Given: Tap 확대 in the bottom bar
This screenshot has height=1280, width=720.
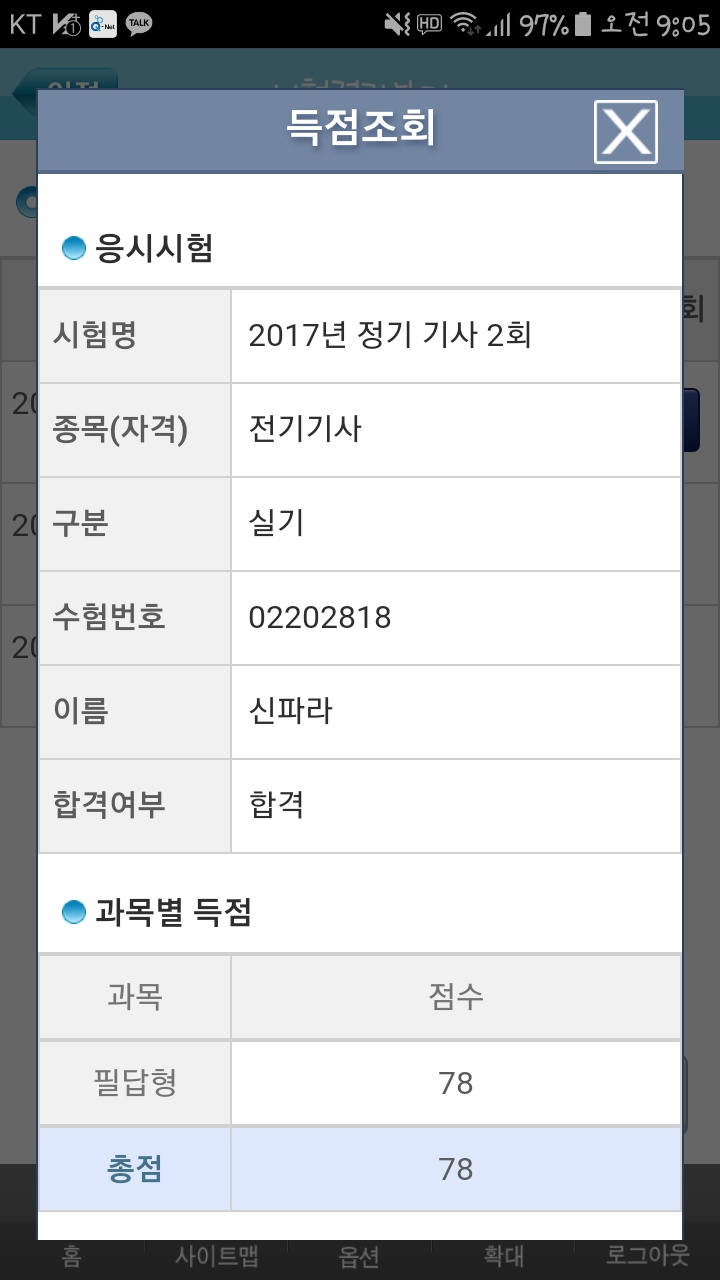Looking at the screenshot, I should click(x=503, y=1256).
